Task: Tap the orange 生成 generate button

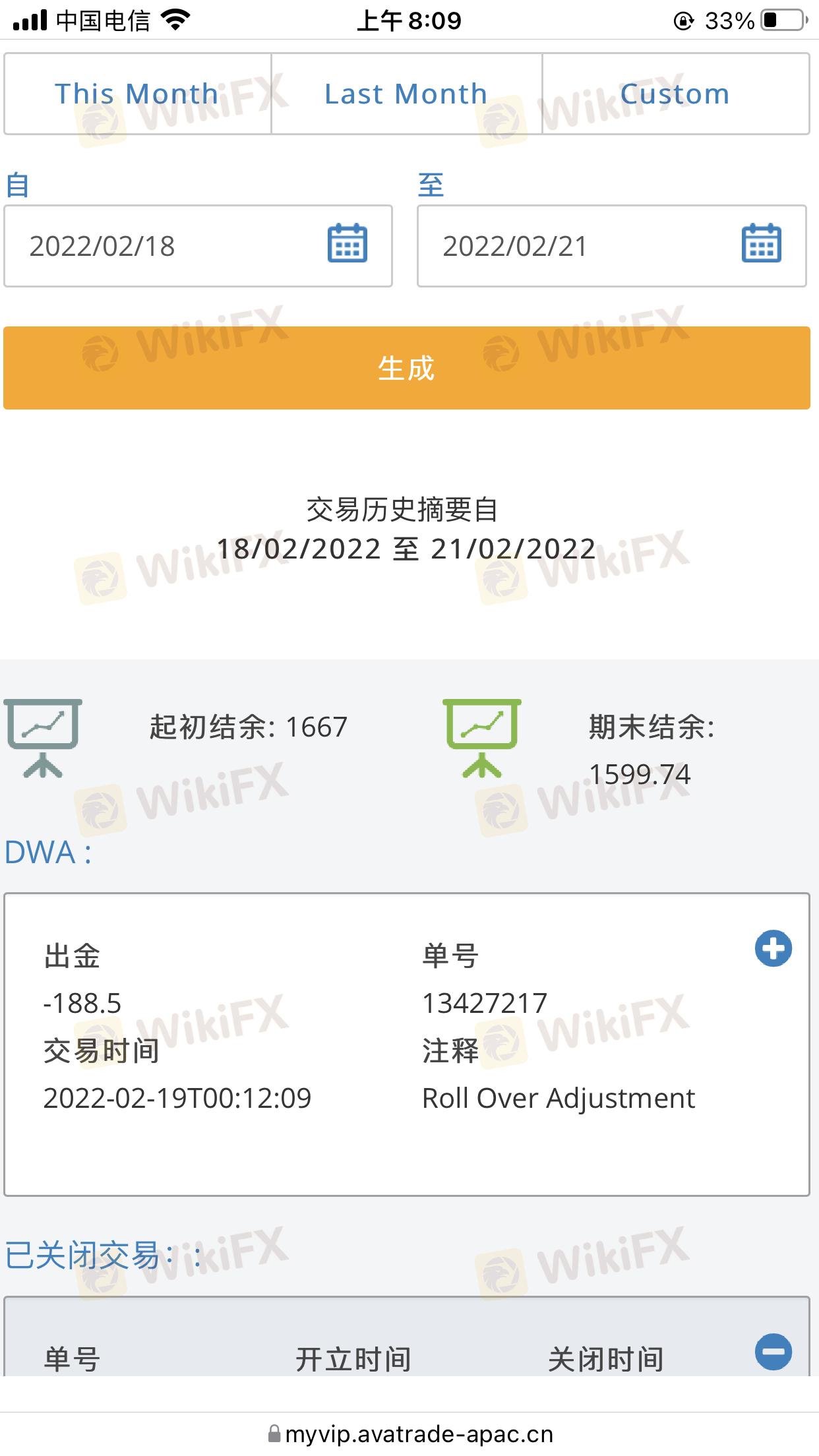Action: 407,368
